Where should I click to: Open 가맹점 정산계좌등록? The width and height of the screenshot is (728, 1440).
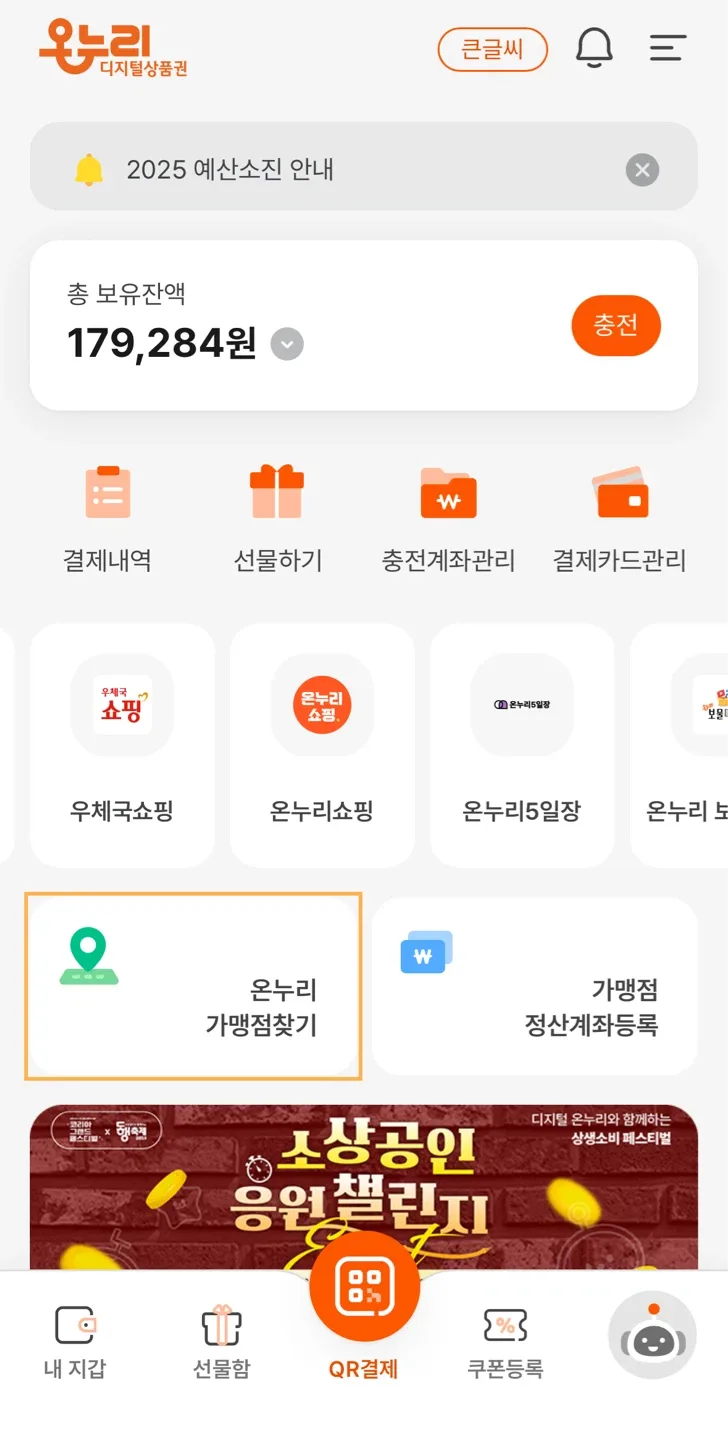[x=534, y=987]
